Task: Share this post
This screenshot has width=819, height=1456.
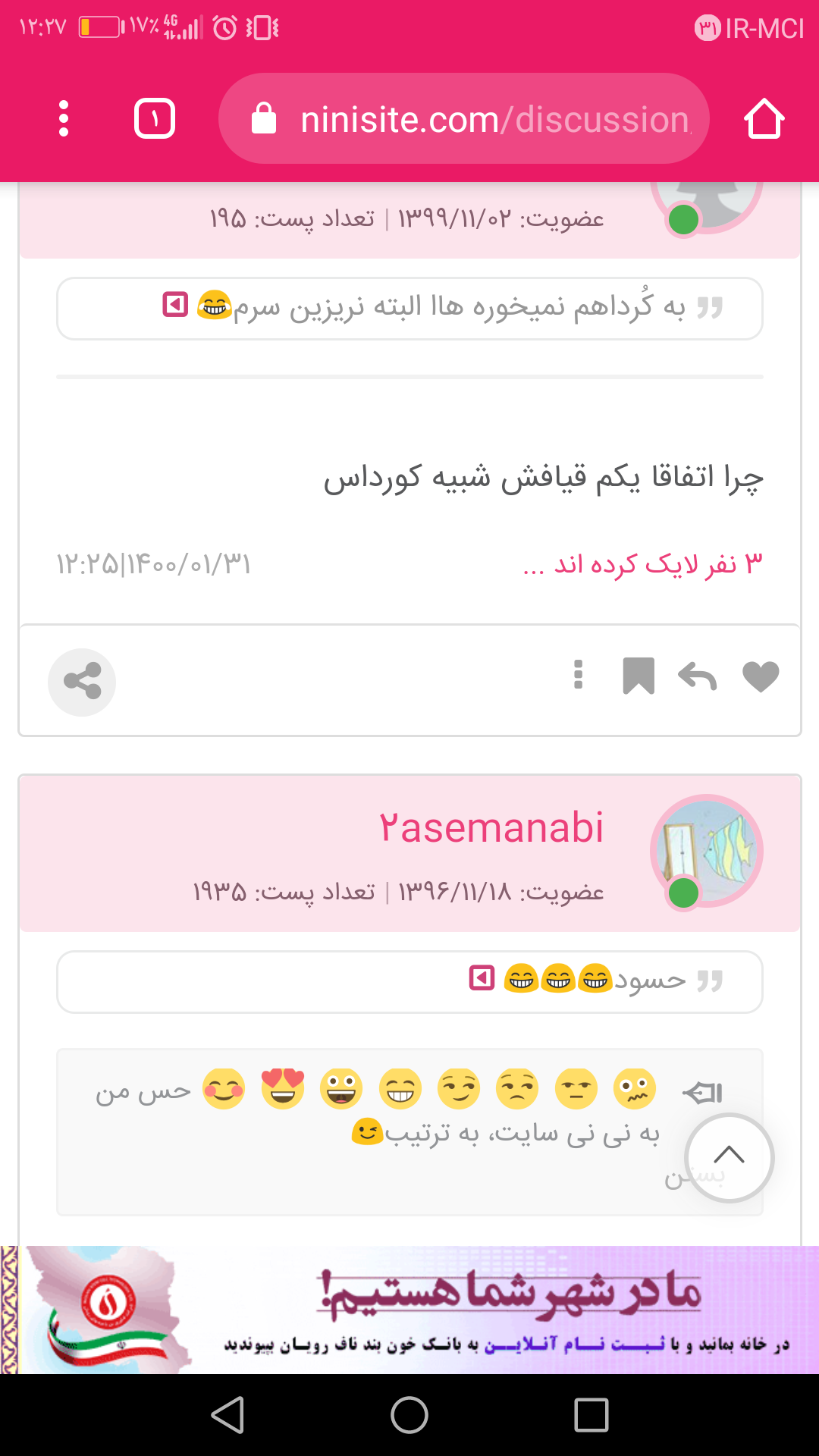Action: click(82, 682)
